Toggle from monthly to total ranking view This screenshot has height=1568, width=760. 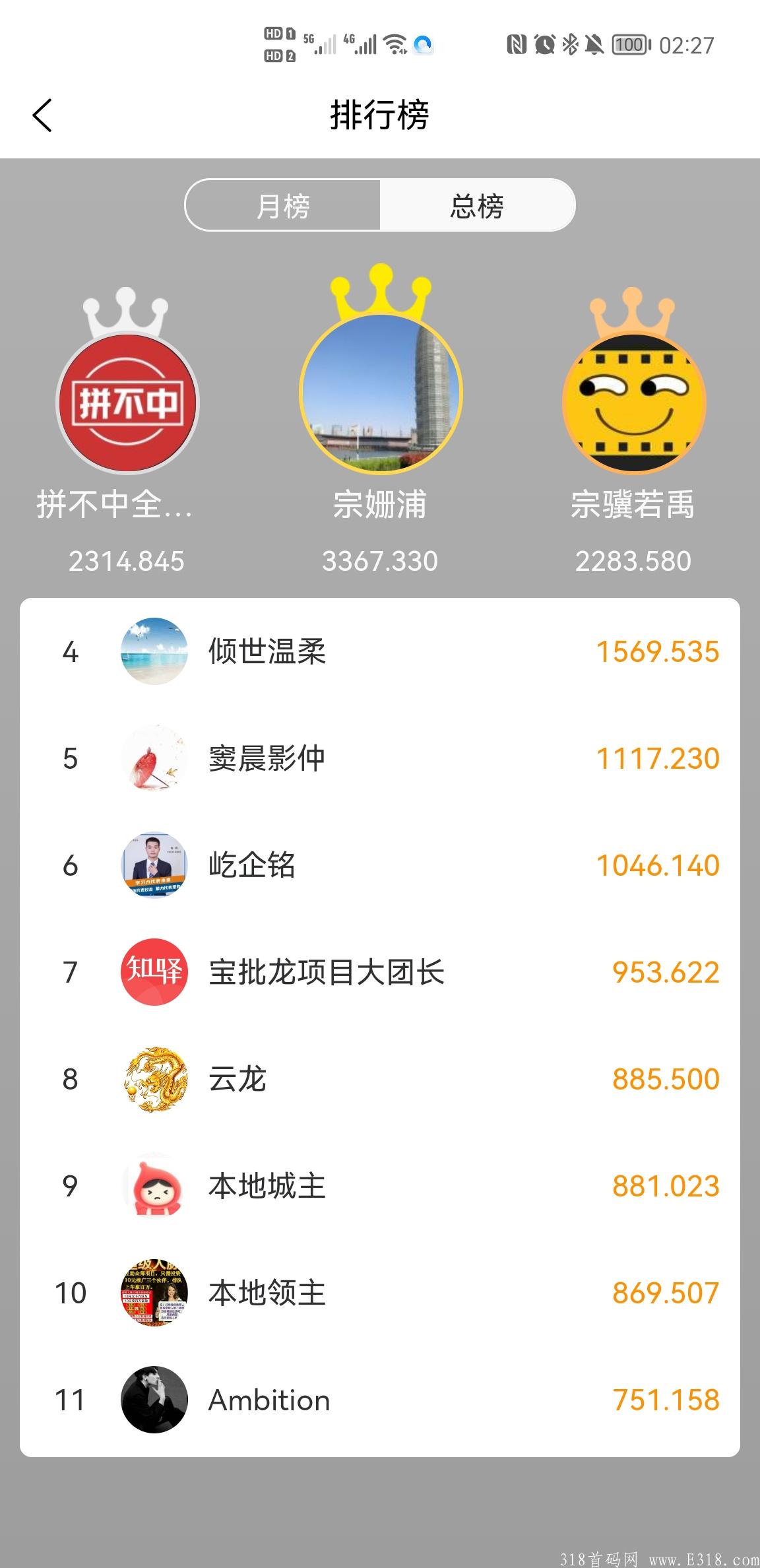[477, 205]
